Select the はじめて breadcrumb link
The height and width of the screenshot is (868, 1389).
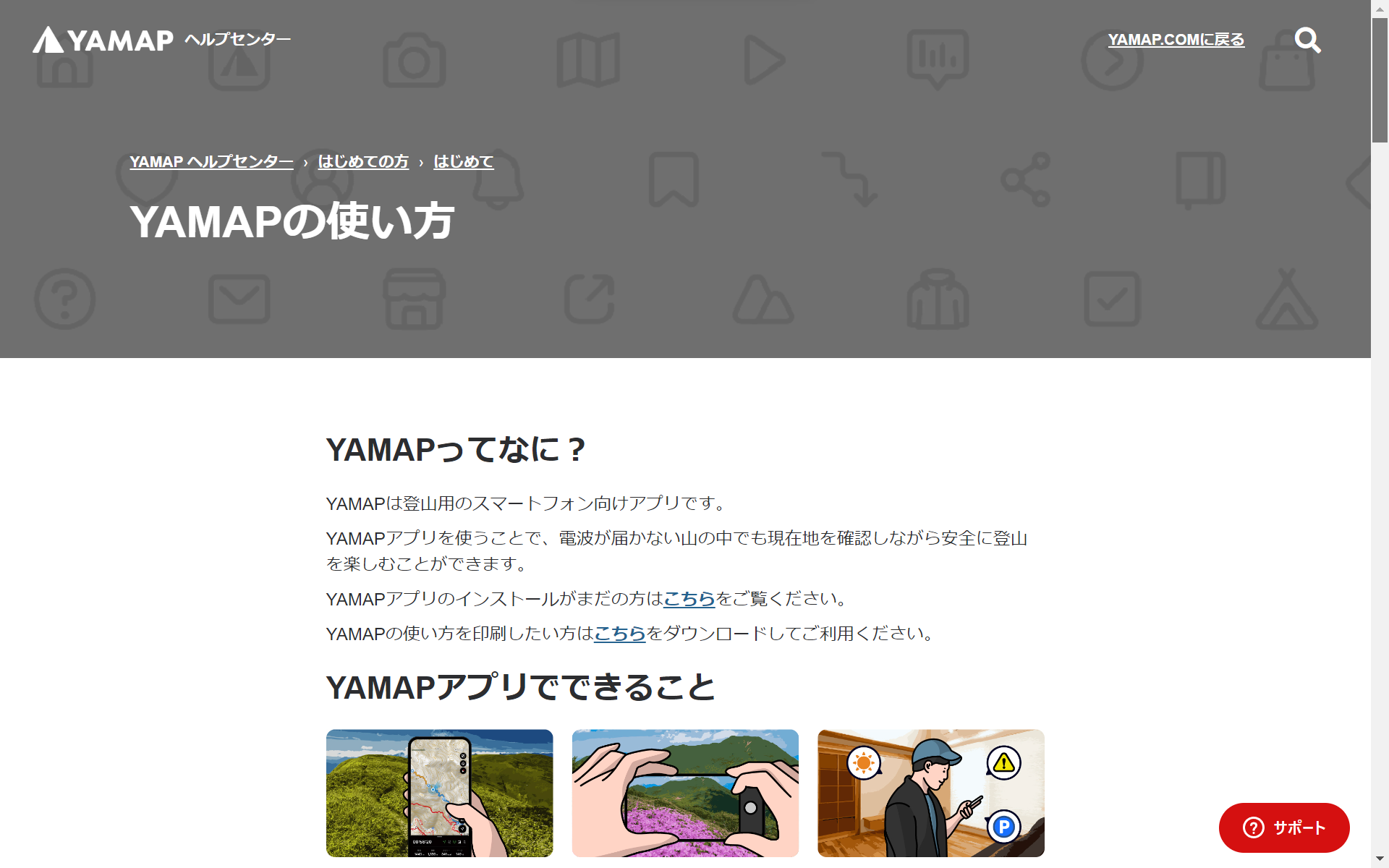pos(463,162)
